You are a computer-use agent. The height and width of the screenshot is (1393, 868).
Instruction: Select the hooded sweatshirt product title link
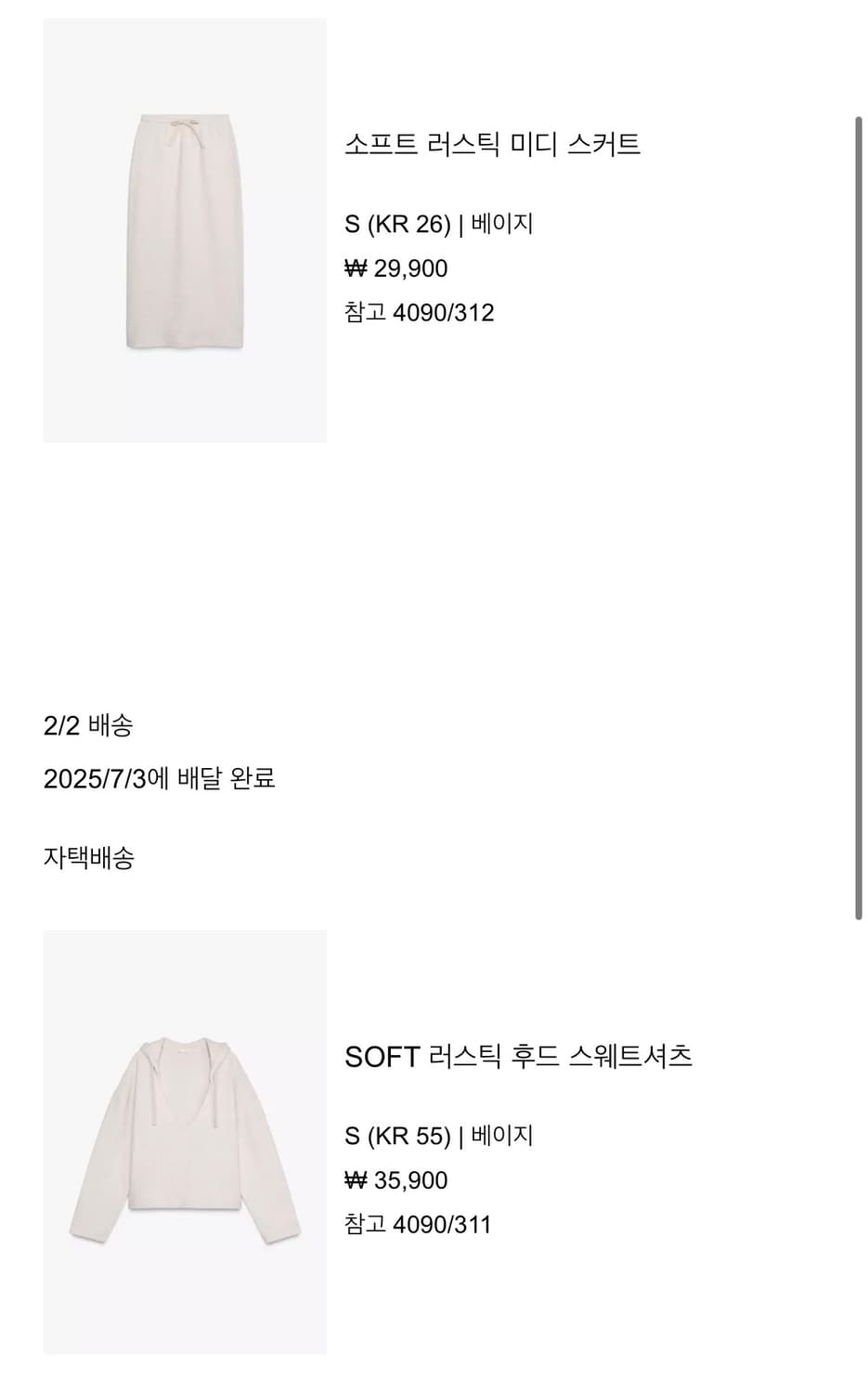tap(515, 1056)
